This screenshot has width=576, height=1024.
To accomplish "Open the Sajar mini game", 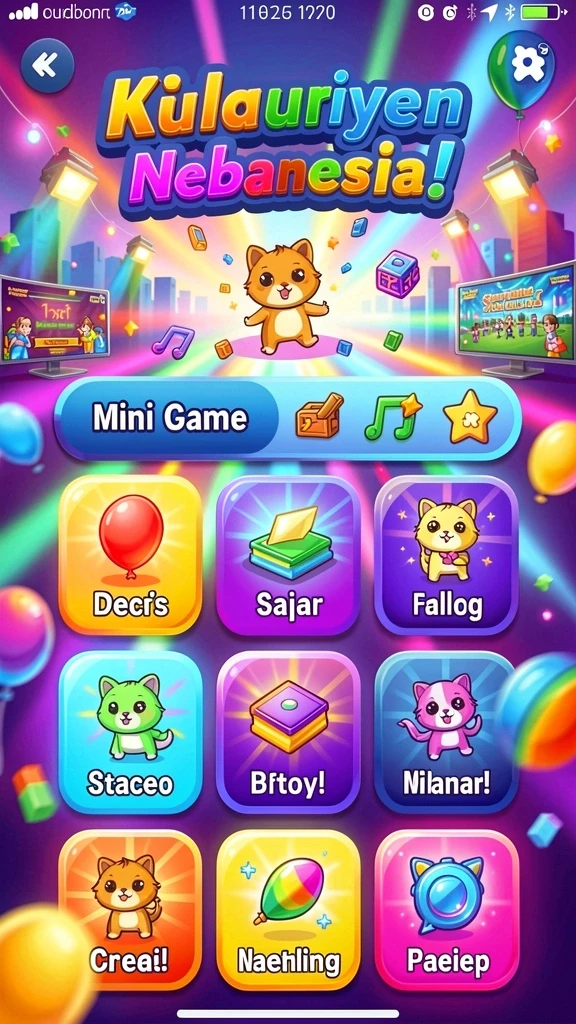I will tap(288, 555).
